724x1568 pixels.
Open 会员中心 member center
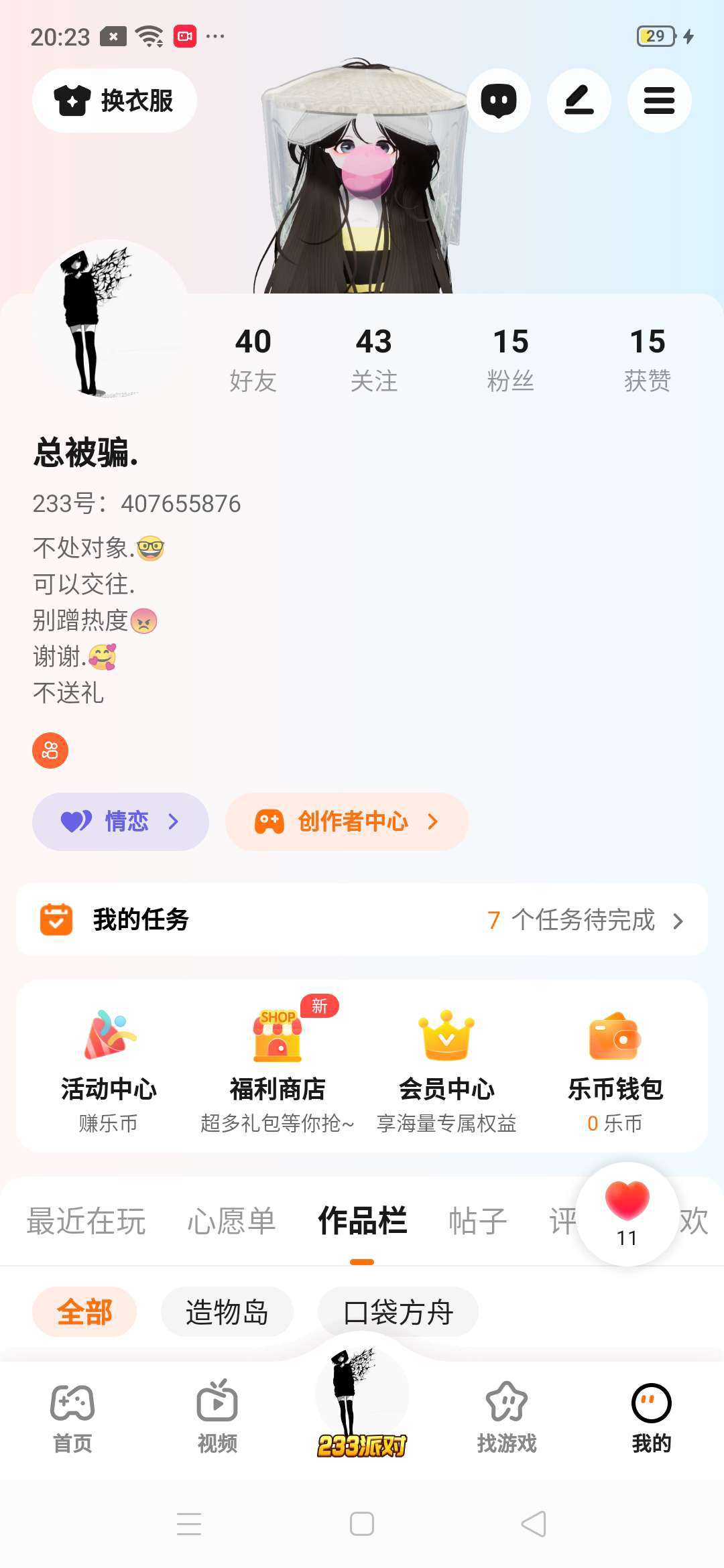click(x=446, y=1069)
